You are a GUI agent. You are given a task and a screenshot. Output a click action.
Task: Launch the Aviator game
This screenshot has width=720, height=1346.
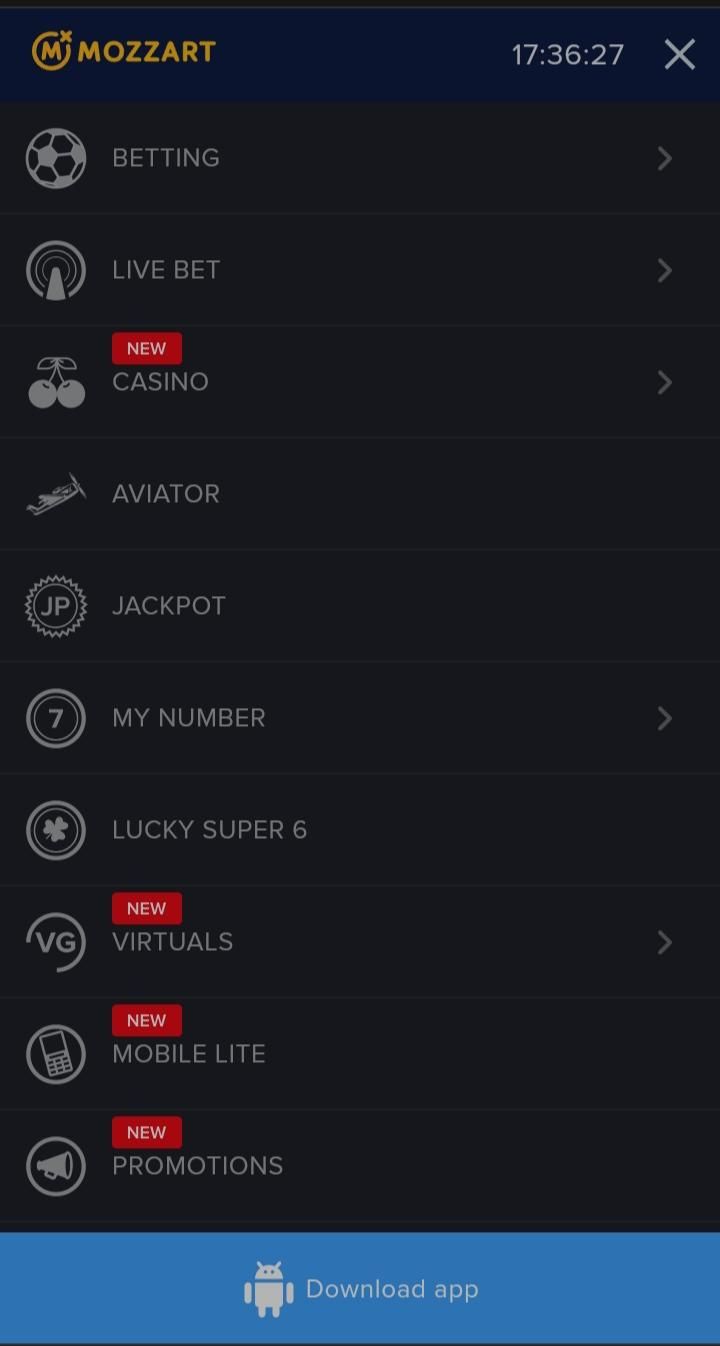[x=166, y=493]
